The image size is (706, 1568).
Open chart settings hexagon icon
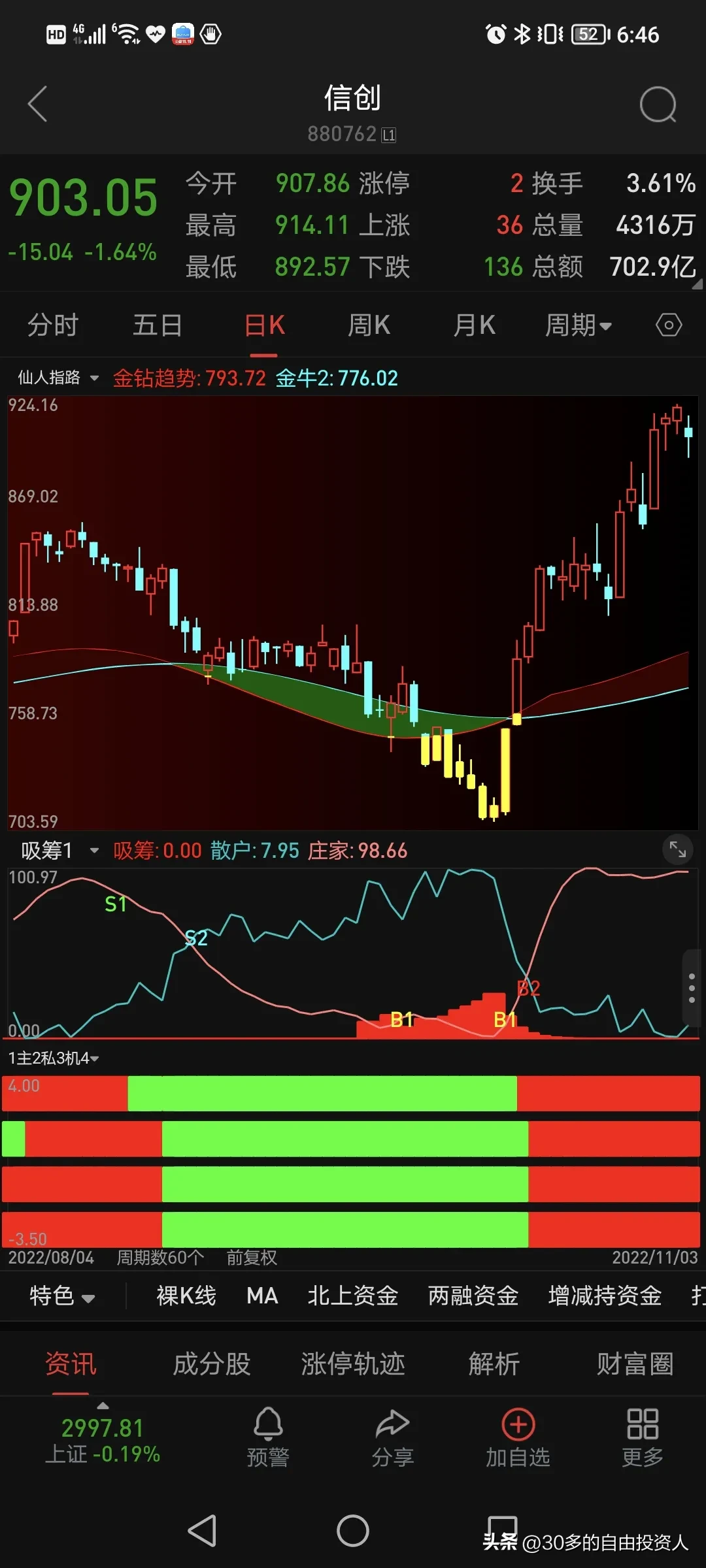pos(668,325)
